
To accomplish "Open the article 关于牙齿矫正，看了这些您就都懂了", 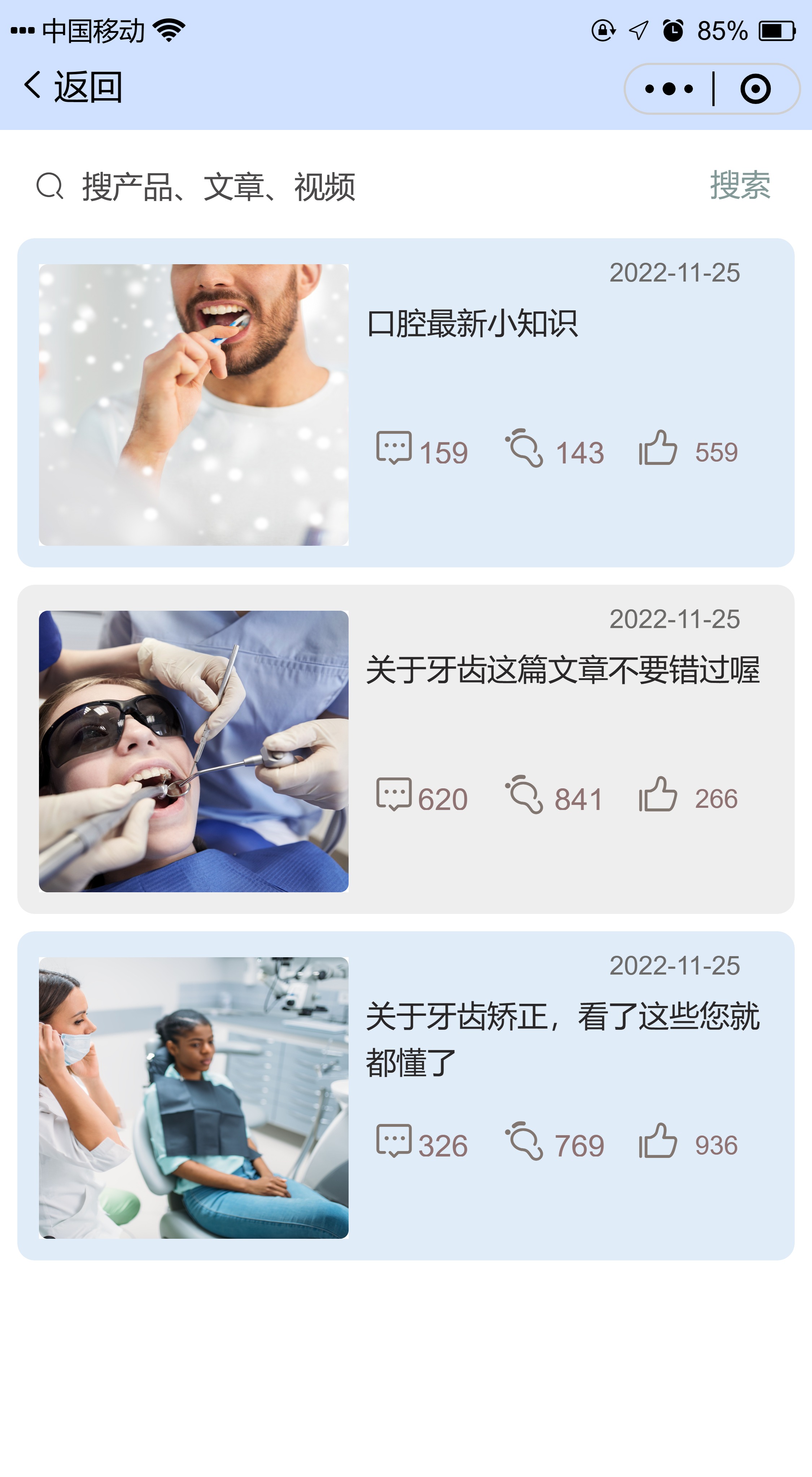I will click(x=563, y=1038).
